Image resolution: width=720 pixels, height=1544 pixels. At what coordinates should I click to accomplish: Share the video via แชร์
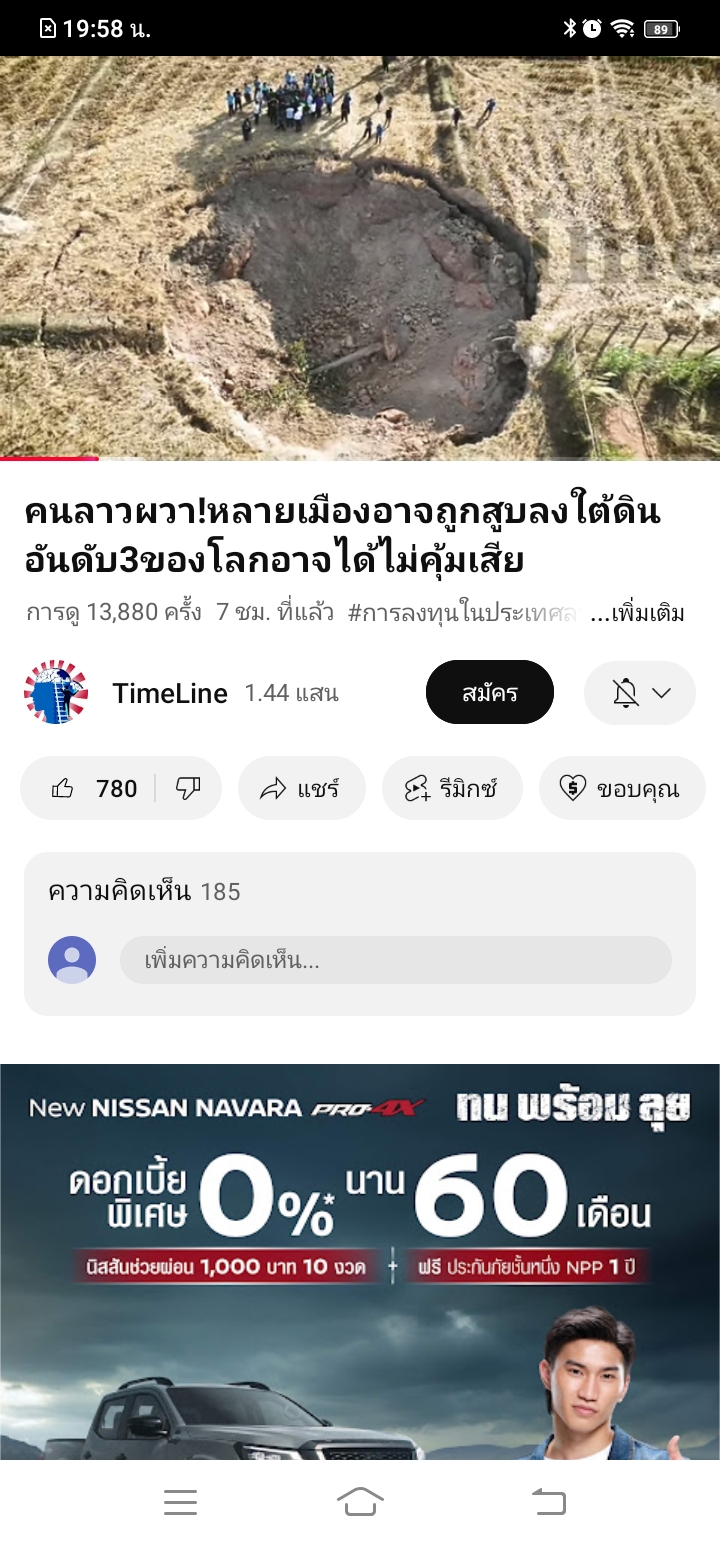pyautogui.click(x=302, y=788)
